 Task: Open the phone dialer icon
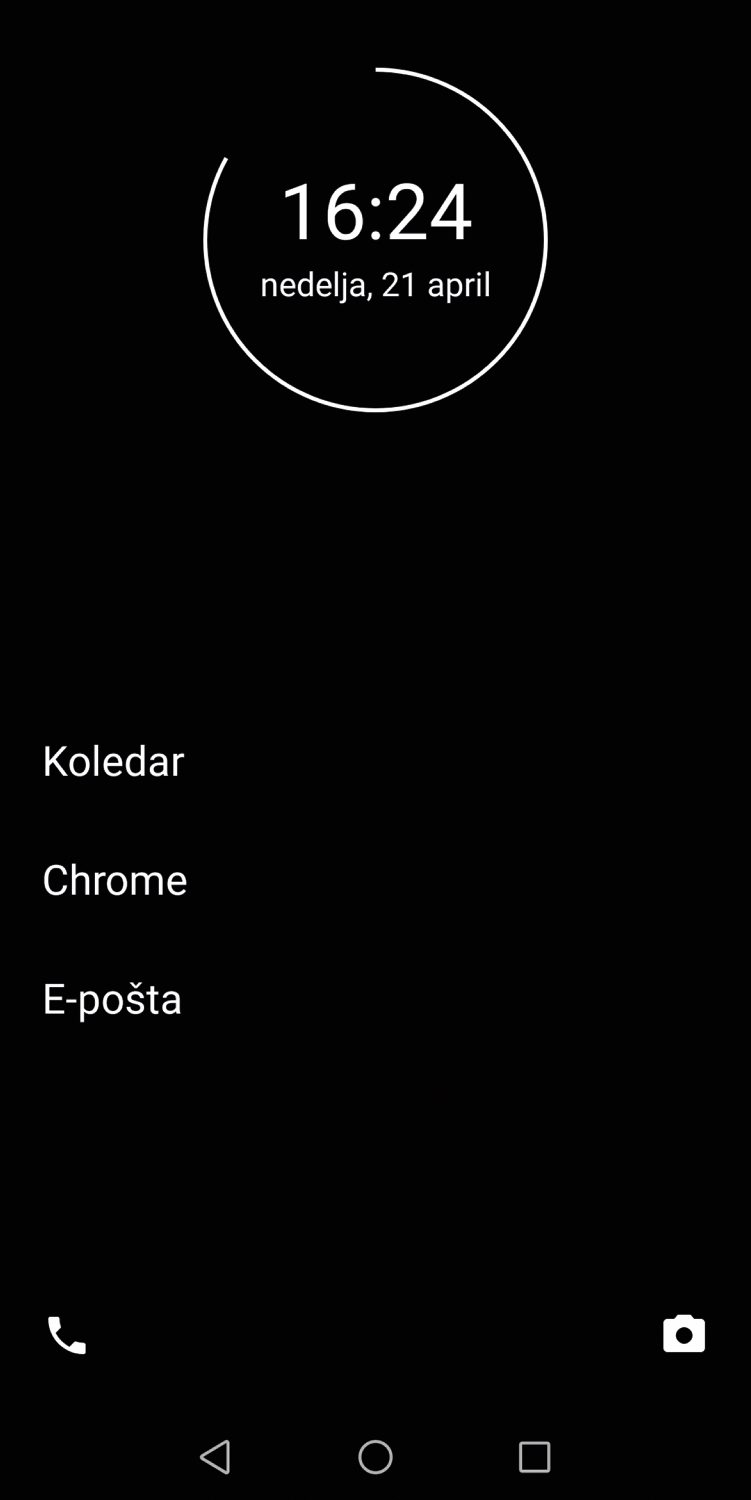pyautogui.click(x=67, y=1335)
